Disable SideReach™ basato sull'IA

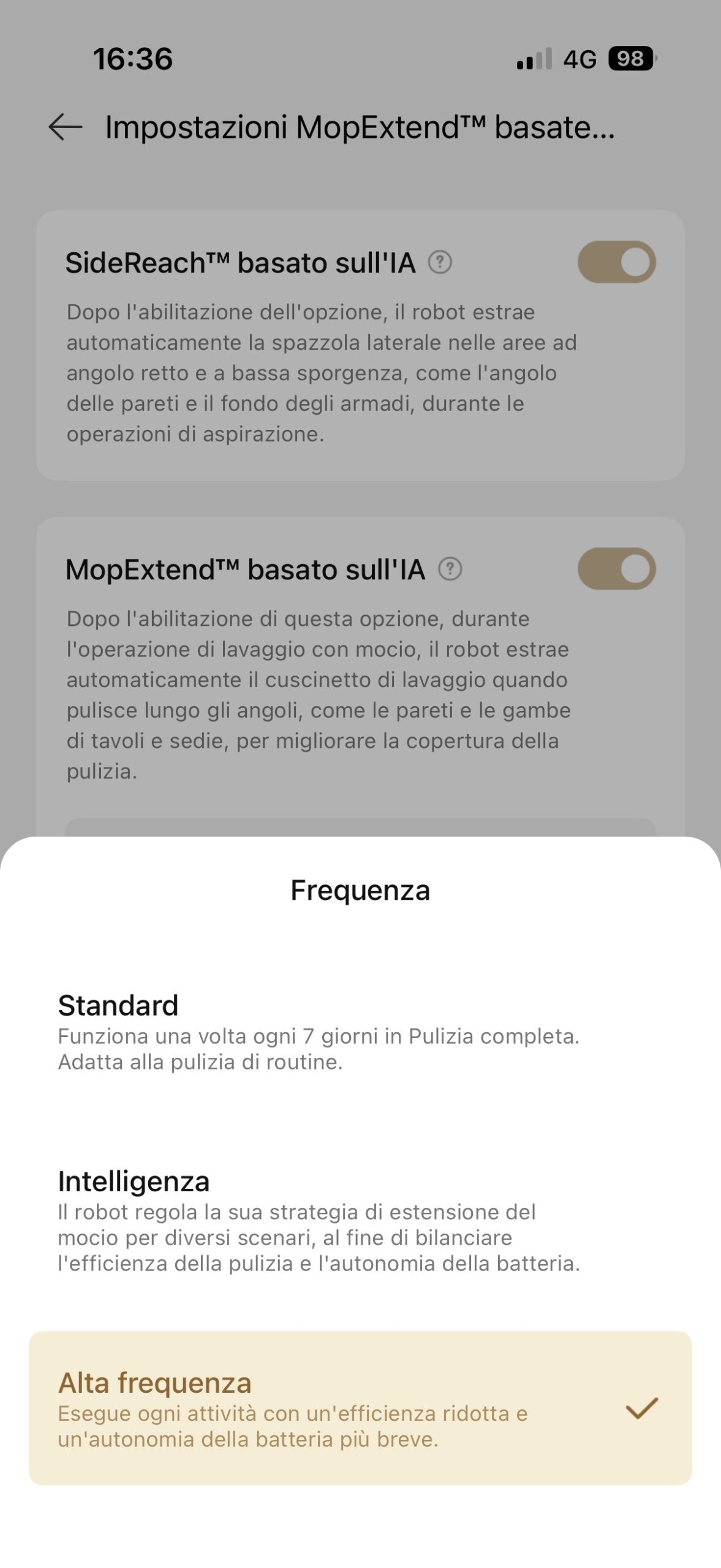[616, 262]
